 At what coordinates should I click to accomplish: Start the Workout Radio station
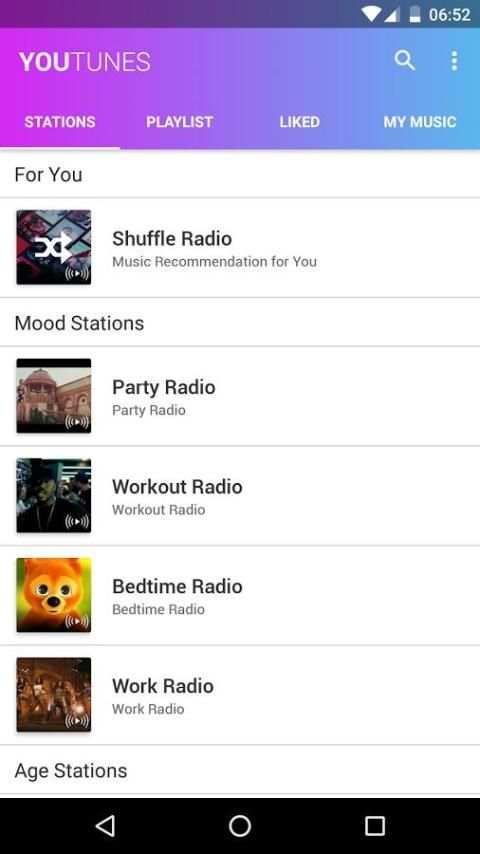click(x=240, y=496)
